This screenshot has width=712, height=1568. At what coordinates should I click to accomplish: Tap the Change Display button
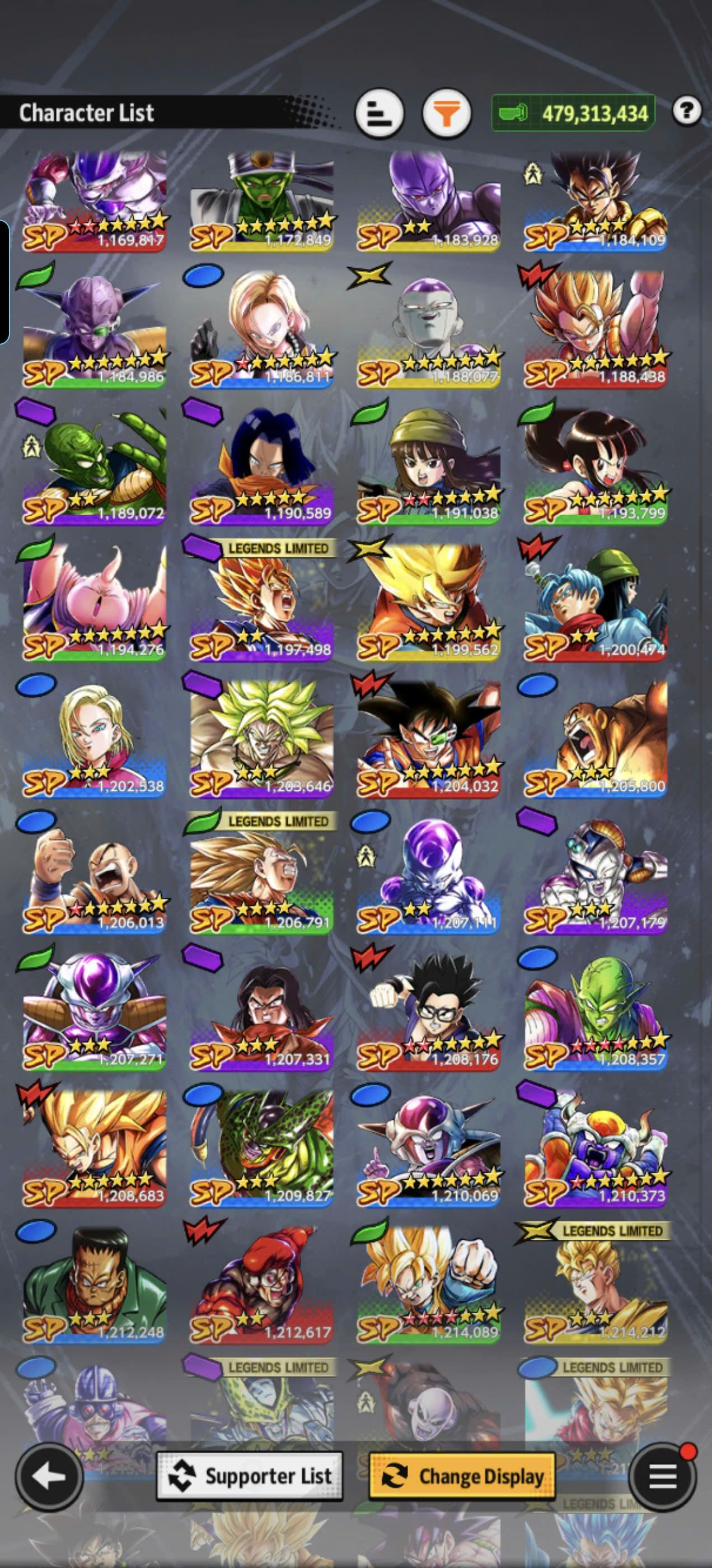462,1476
